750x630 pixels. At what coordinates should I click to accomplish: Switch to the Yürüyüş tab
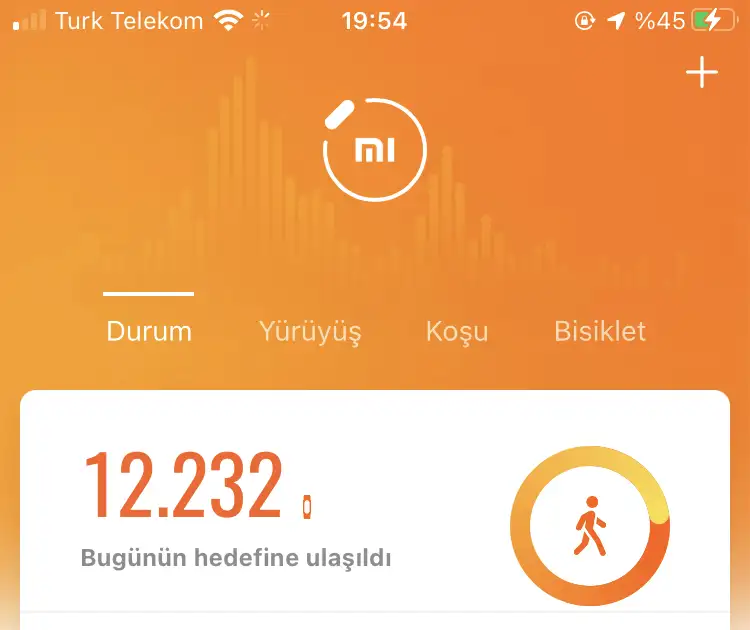coord(310,331)
